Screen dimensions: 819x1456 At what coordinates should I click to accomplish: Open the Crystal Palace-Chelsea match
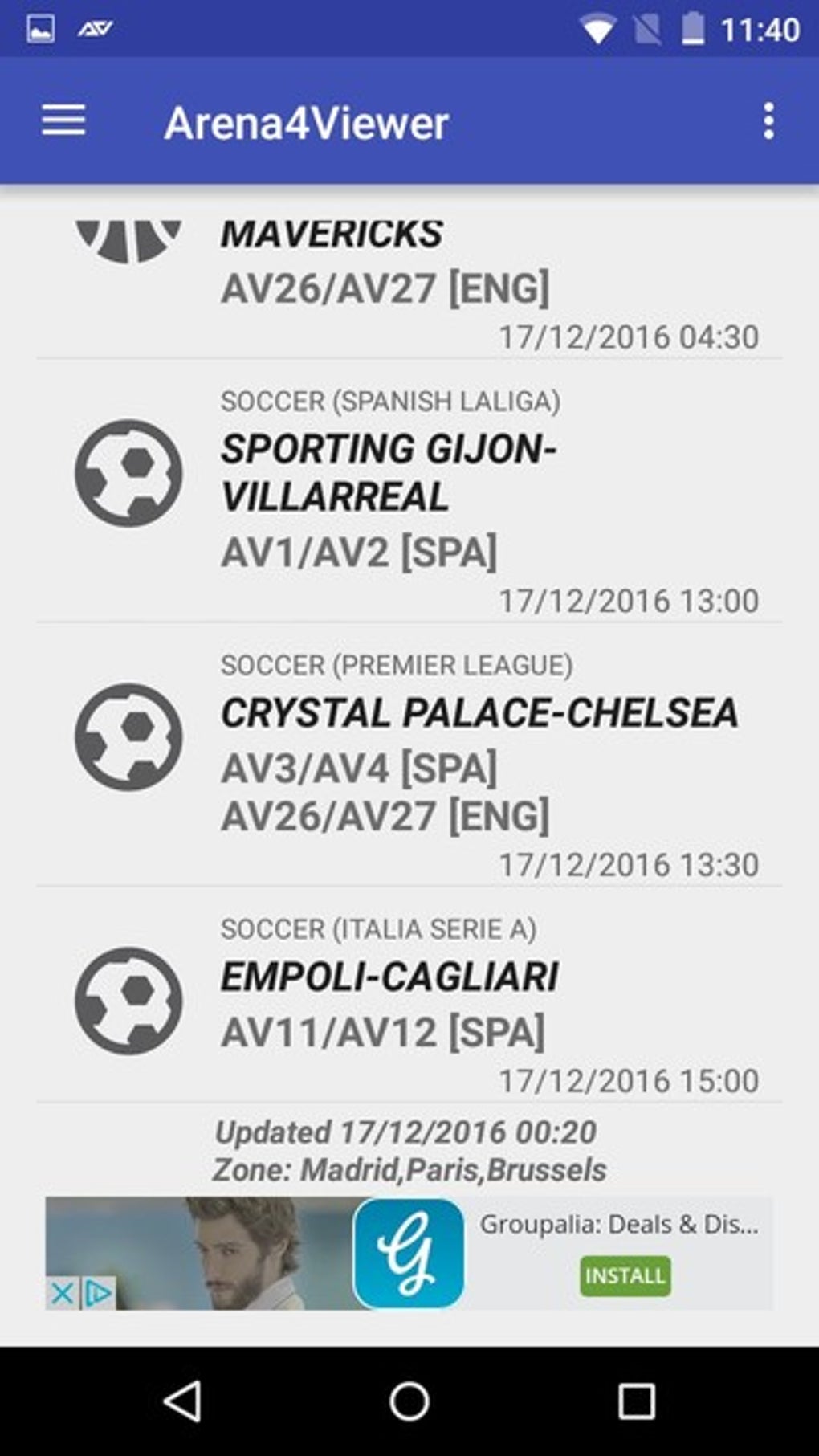click(x=409, y=755)
